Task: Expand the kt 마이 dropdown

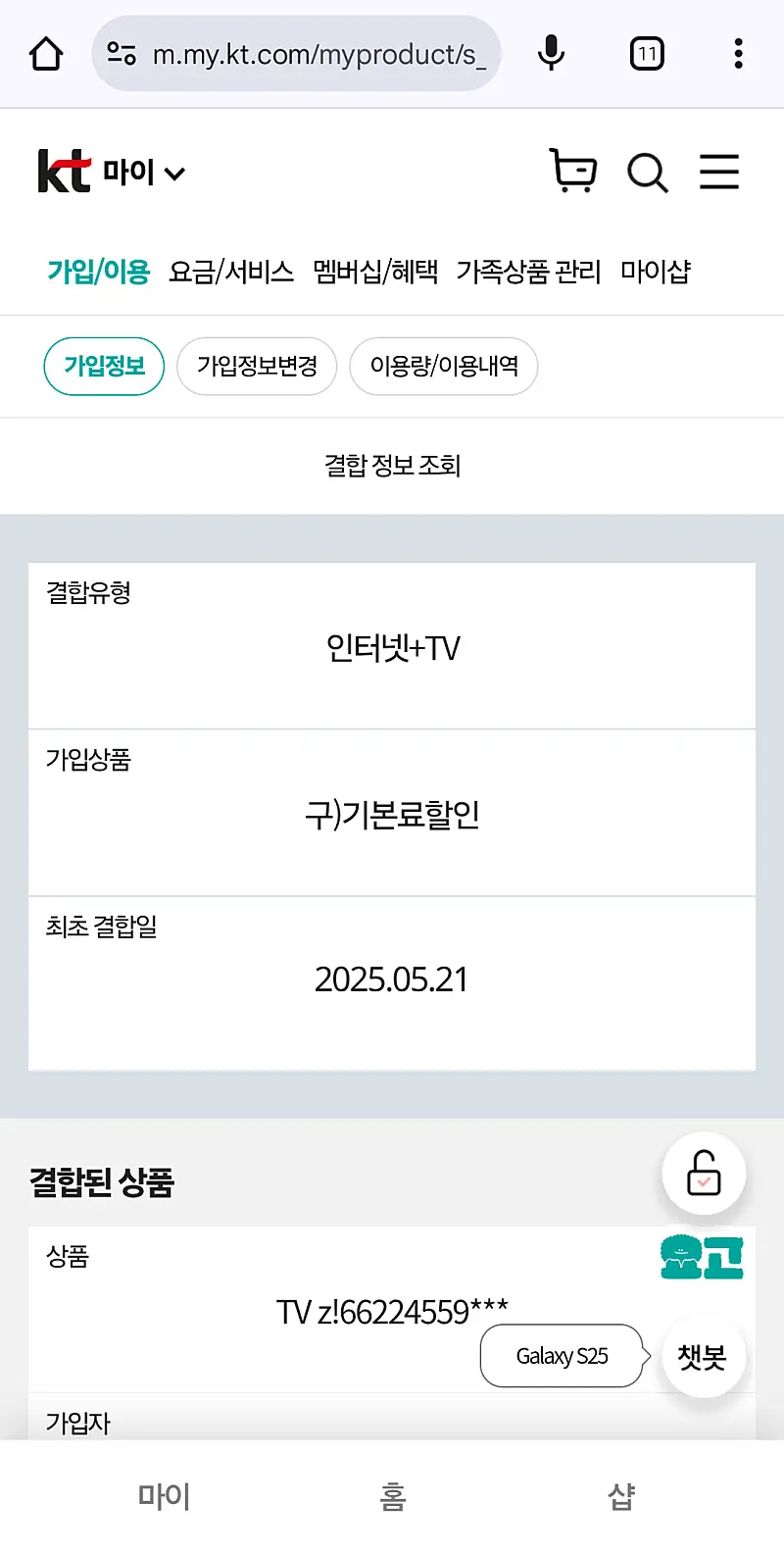Action: pyautogui.click(x=143, y=174)
